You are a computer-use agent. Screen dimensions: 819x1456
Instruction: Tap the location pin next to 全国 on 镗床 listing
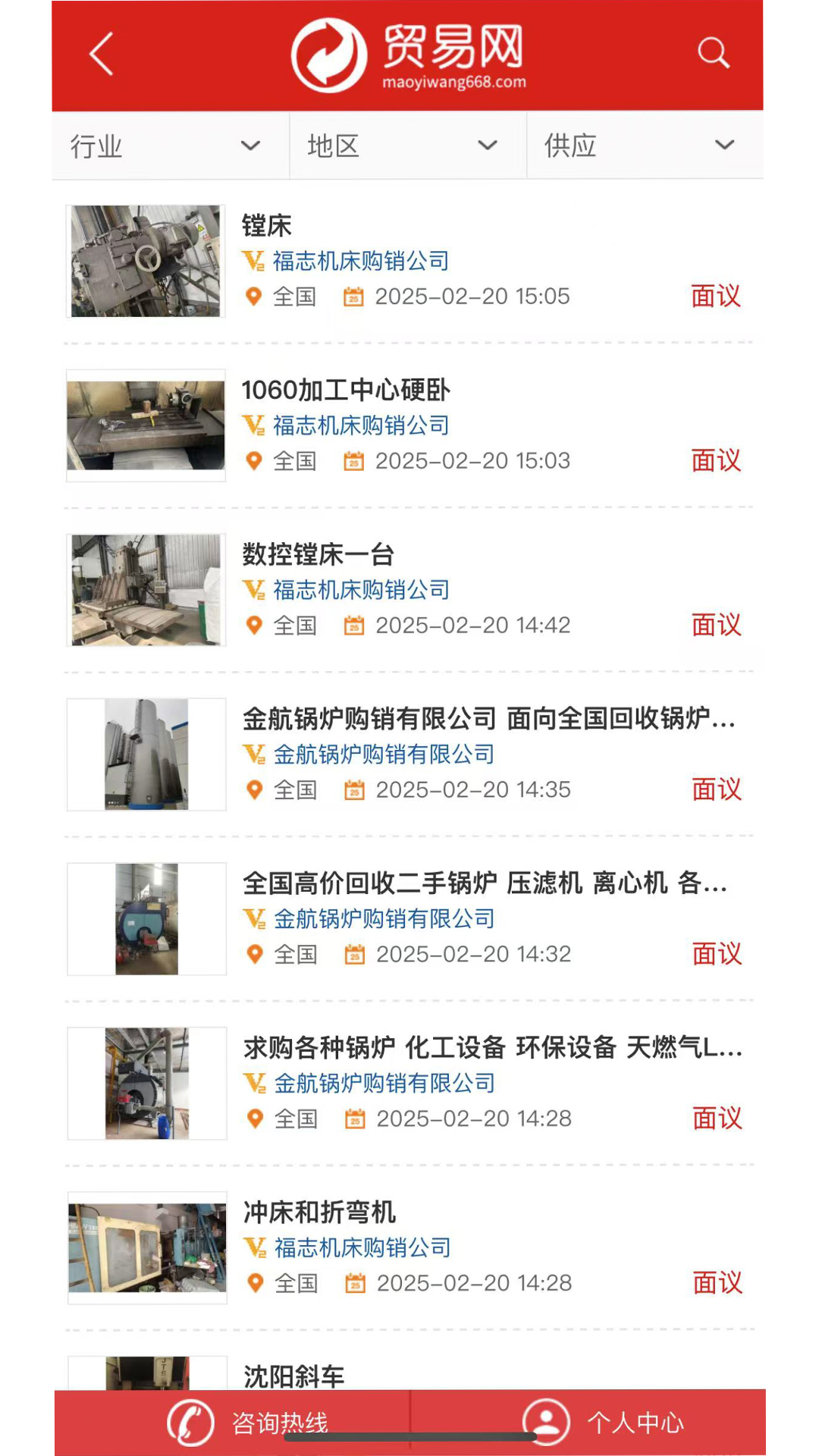point(255,297)
